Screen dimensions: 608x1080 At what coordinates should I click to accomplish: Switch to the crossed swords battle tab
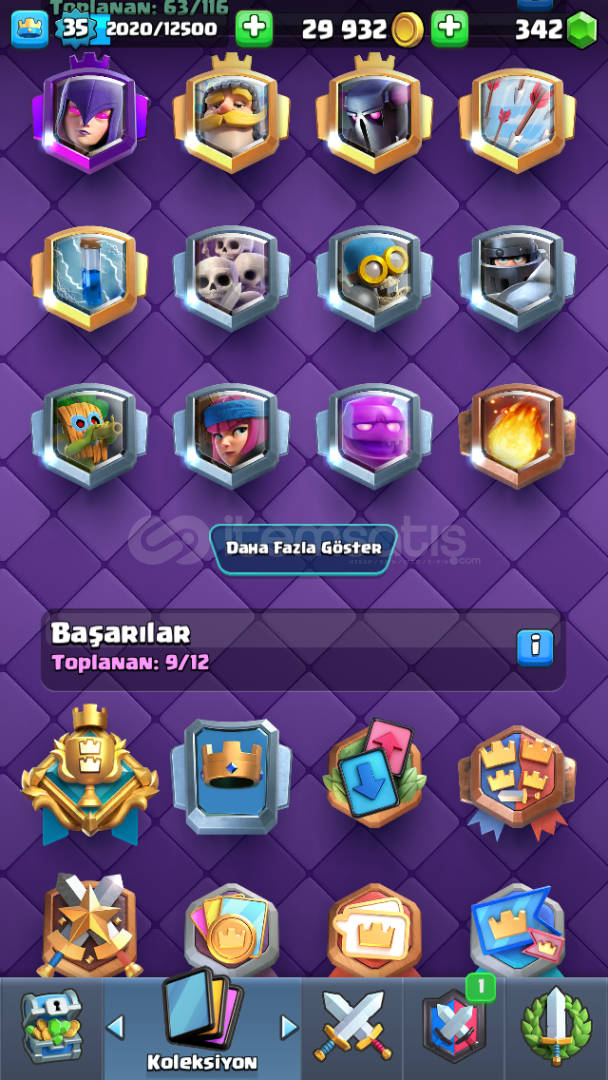(353, 1026)
